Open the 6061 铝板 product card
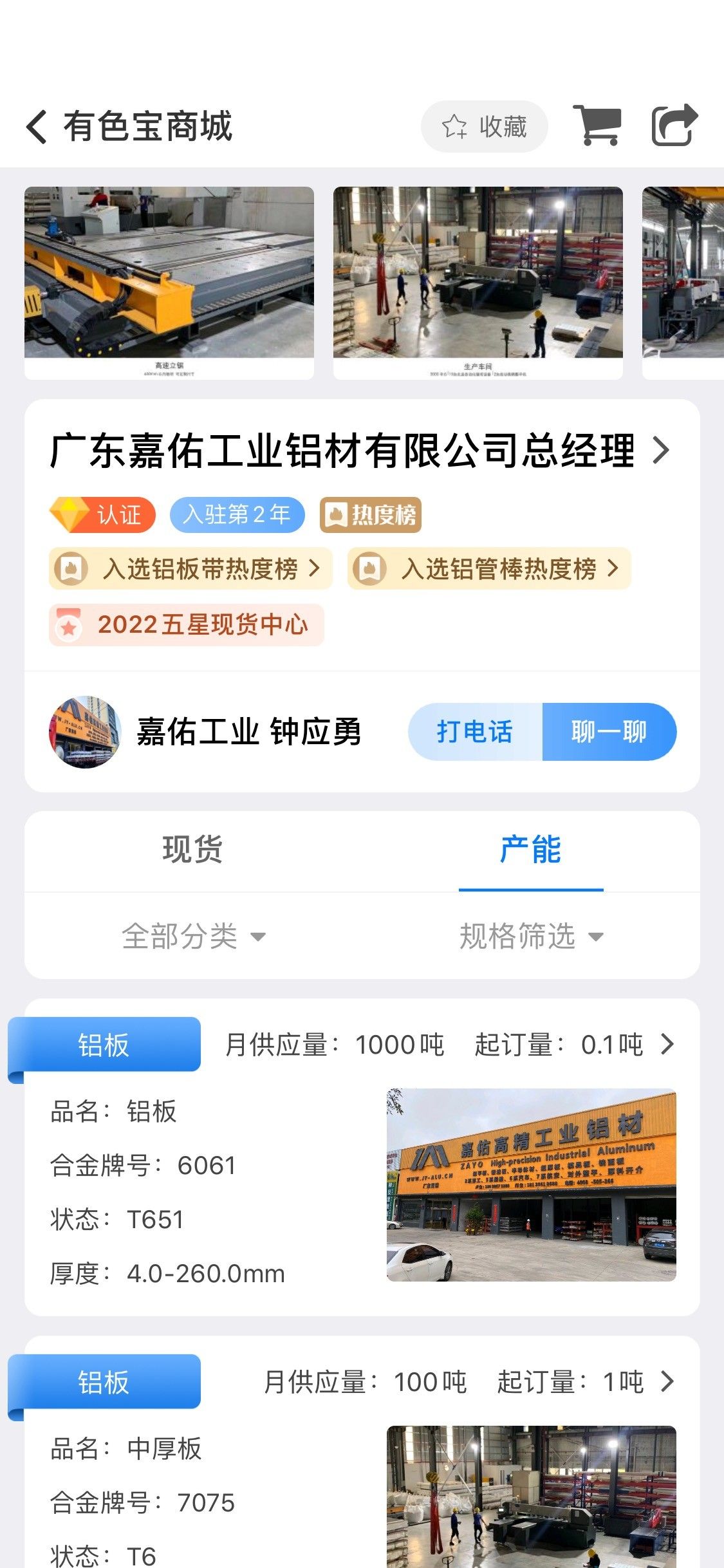This screenshot has width=724, height=1568. pyautogui.click(x=360, y=1159)
